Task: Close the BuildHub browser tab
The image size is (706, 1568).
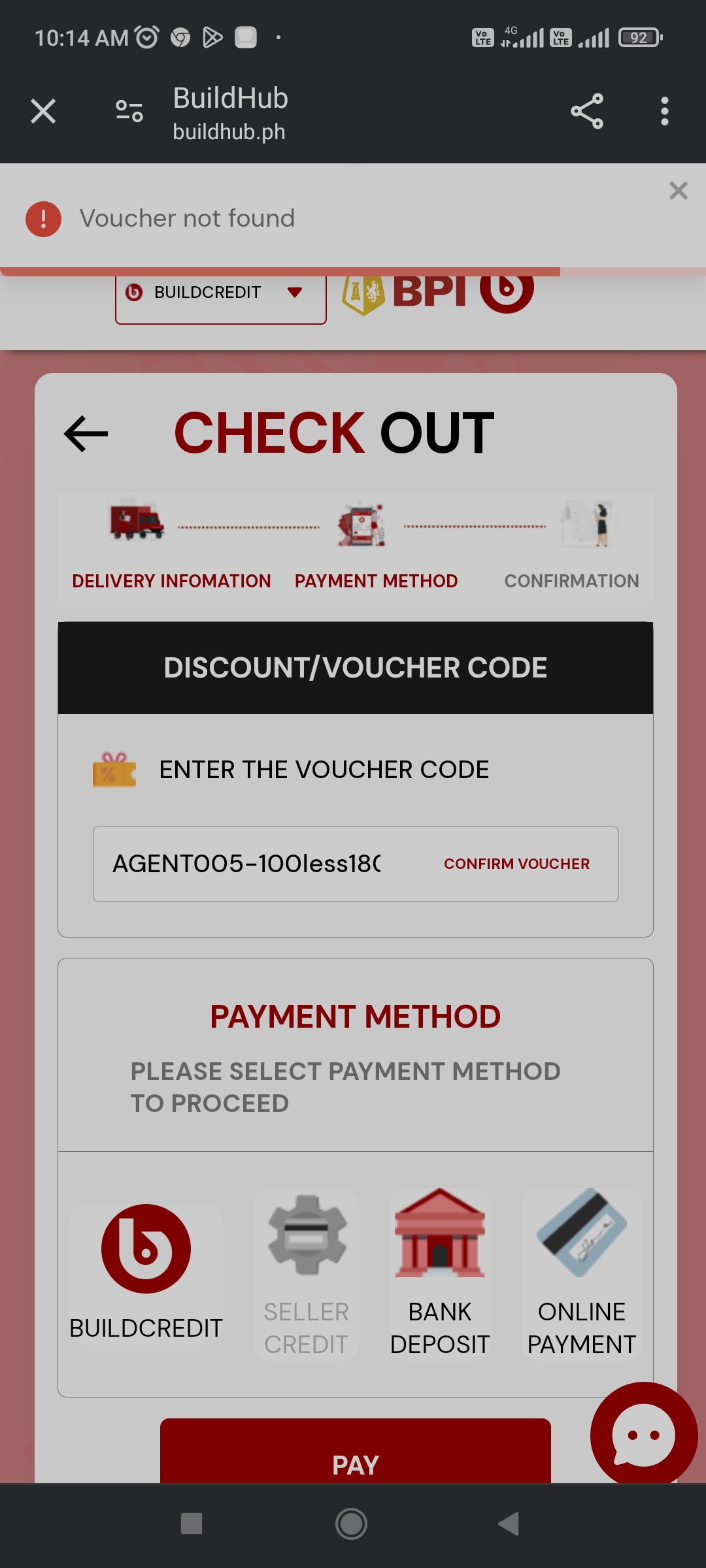Action: pos(43,111)
